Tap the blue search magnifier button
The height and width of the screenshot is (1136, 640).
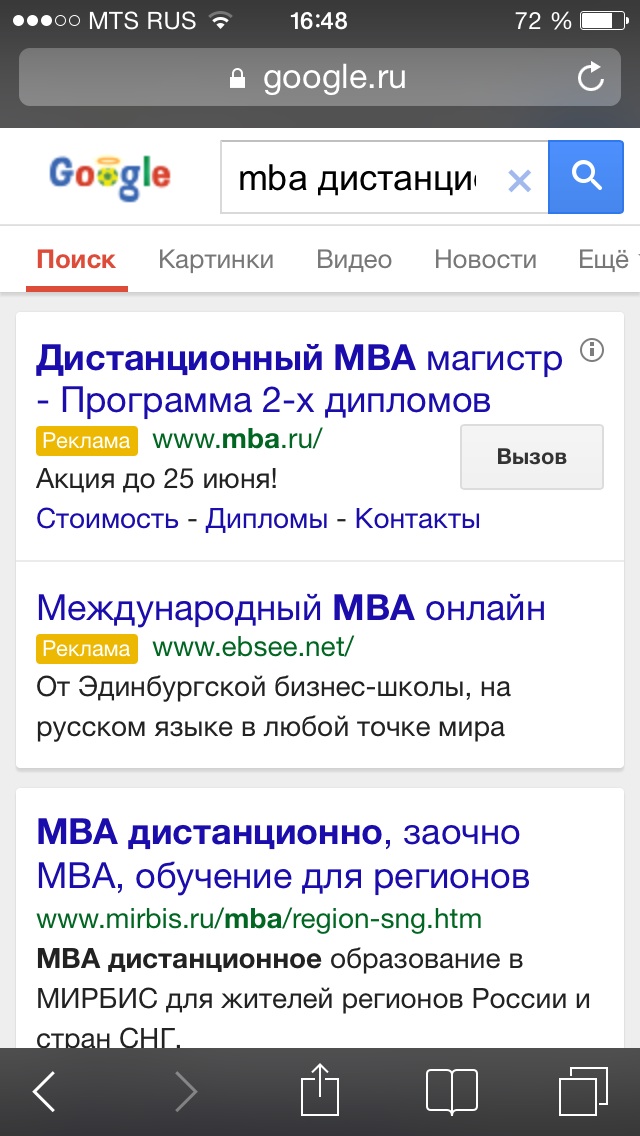[x=585, y=178]
